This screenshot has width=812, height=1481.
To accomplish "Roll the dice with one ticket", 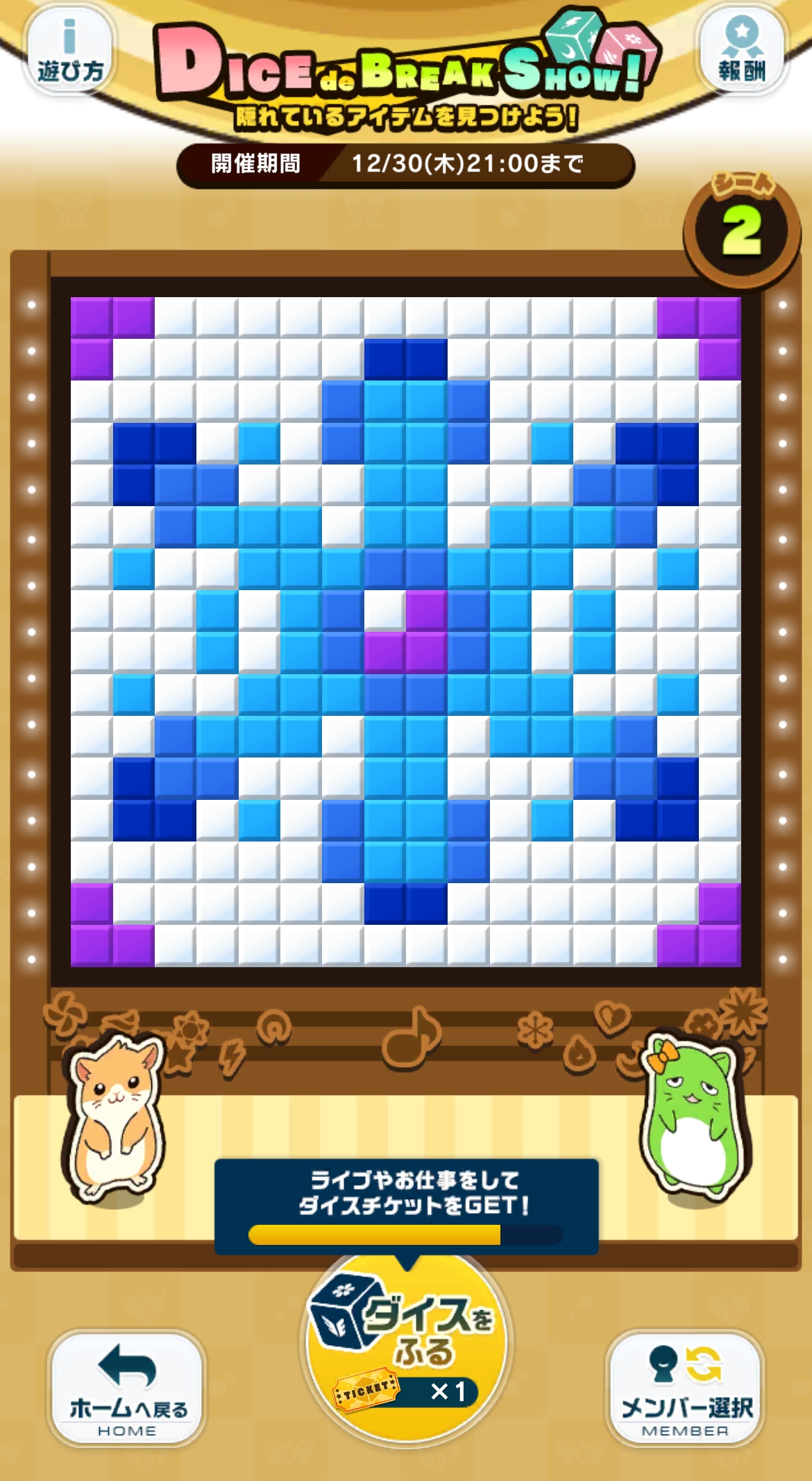I will pos(406,1345).
